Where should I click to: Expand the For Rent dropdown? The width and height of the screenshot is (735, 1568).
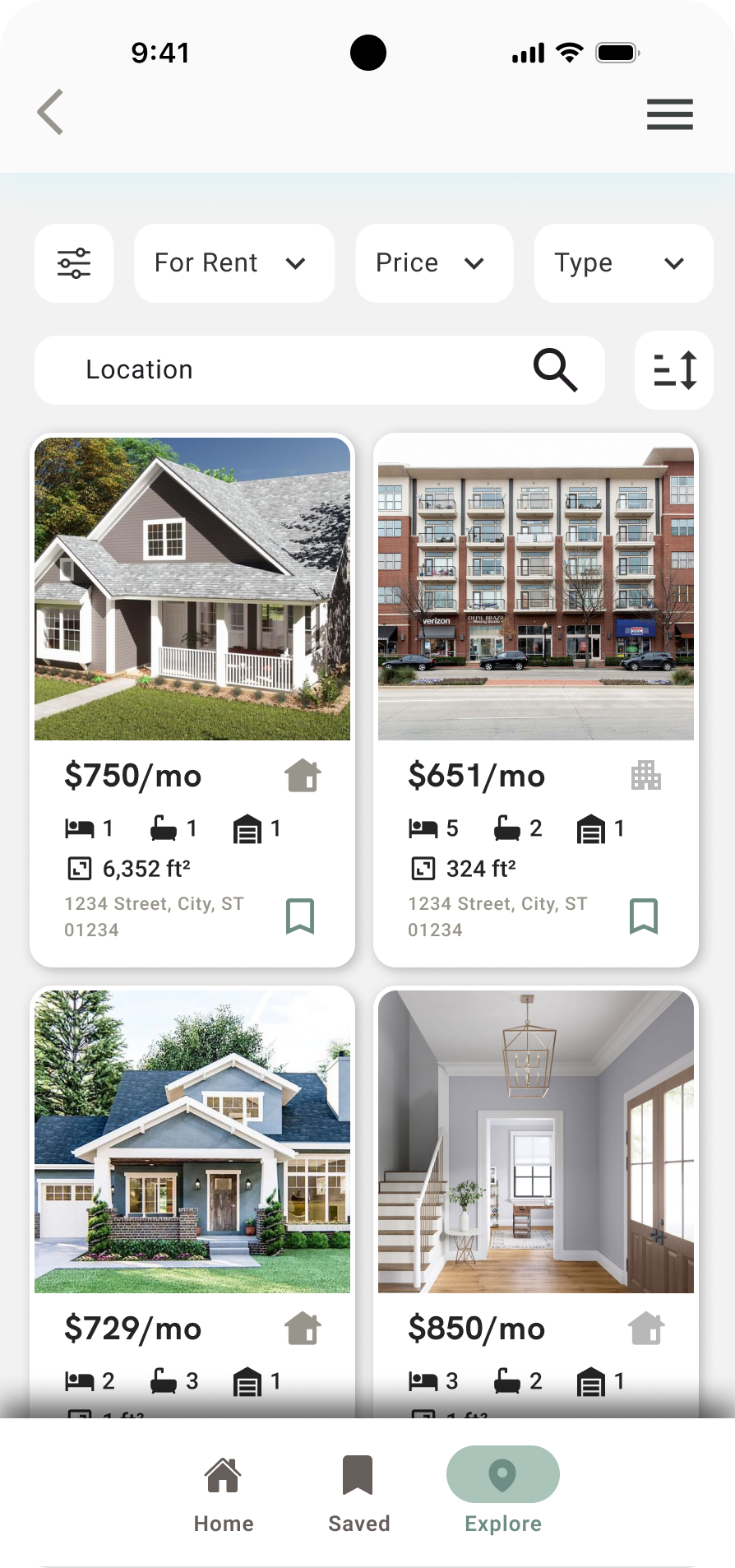(x=233, y=263)
